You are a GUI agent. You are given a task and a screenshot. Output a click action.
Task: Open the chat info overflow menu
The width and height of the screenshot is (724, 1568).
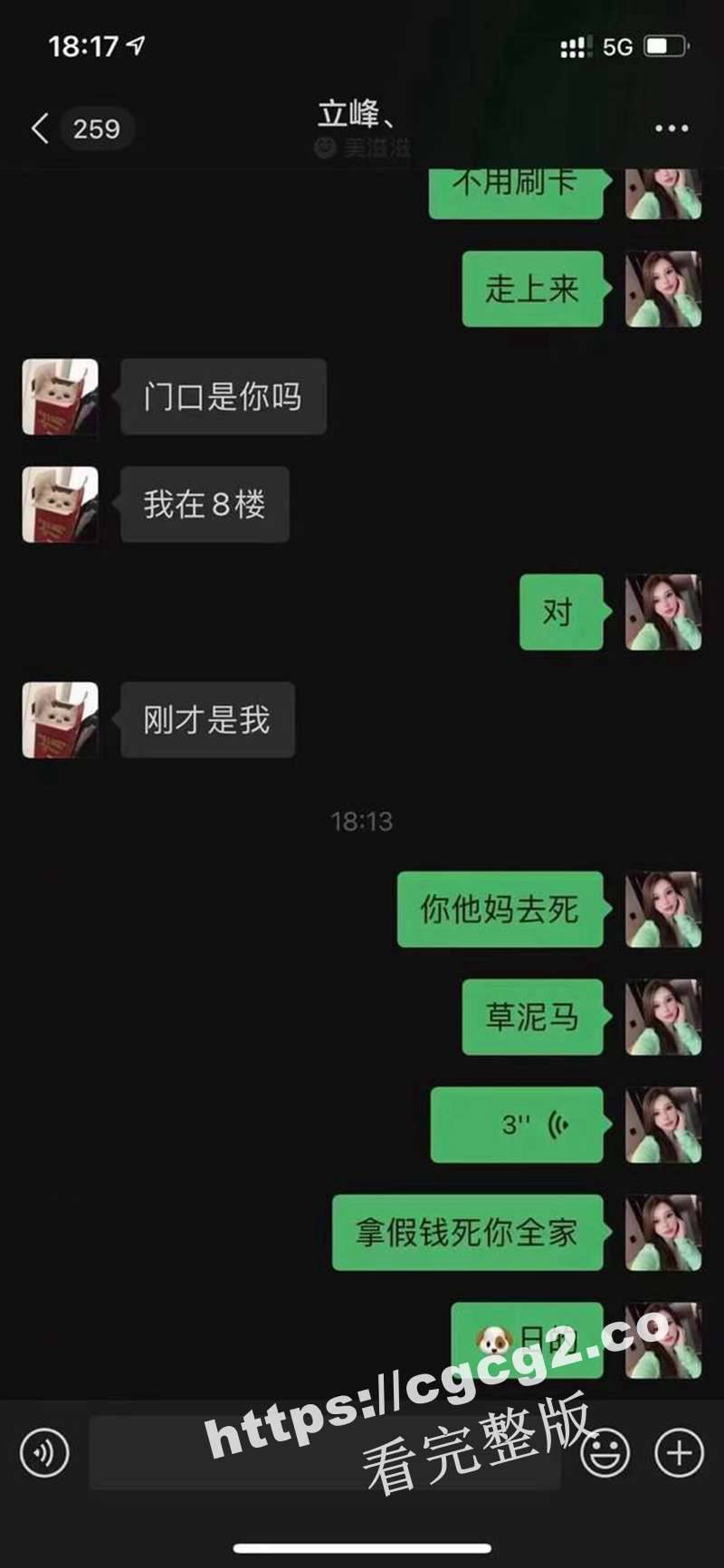(672, 128)
